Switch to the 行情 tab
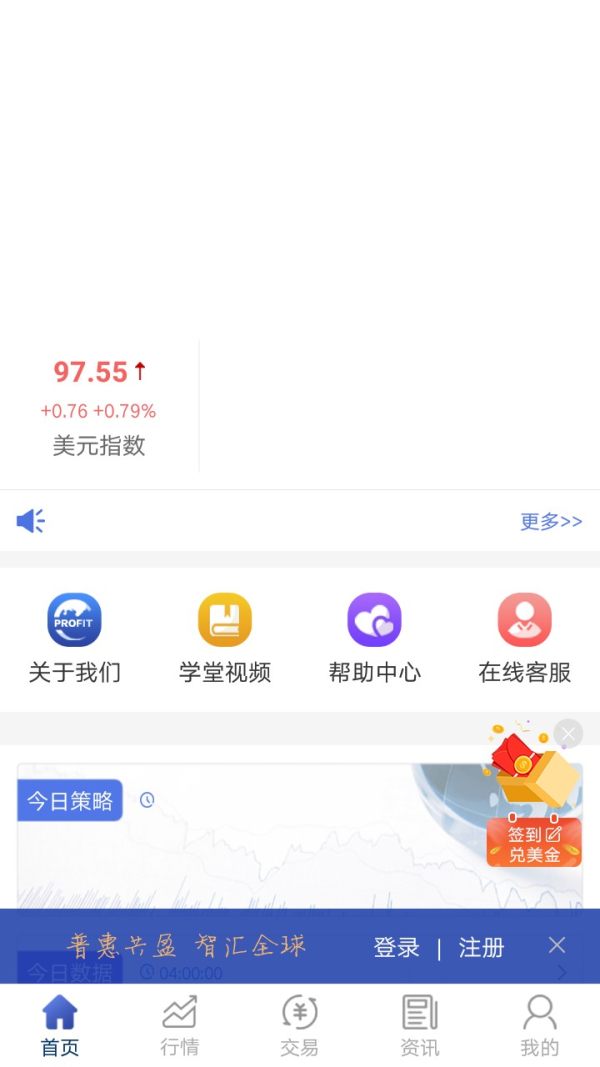Screen dimensions: 600x1067 click(180, 1025)
